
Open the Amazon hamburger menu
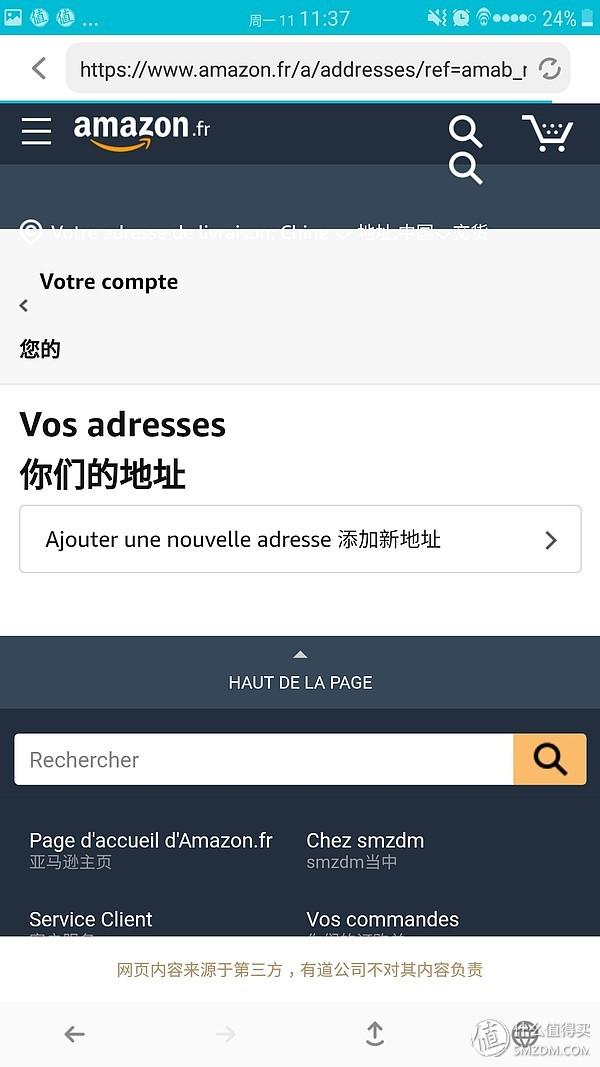[x=36, y=131]
